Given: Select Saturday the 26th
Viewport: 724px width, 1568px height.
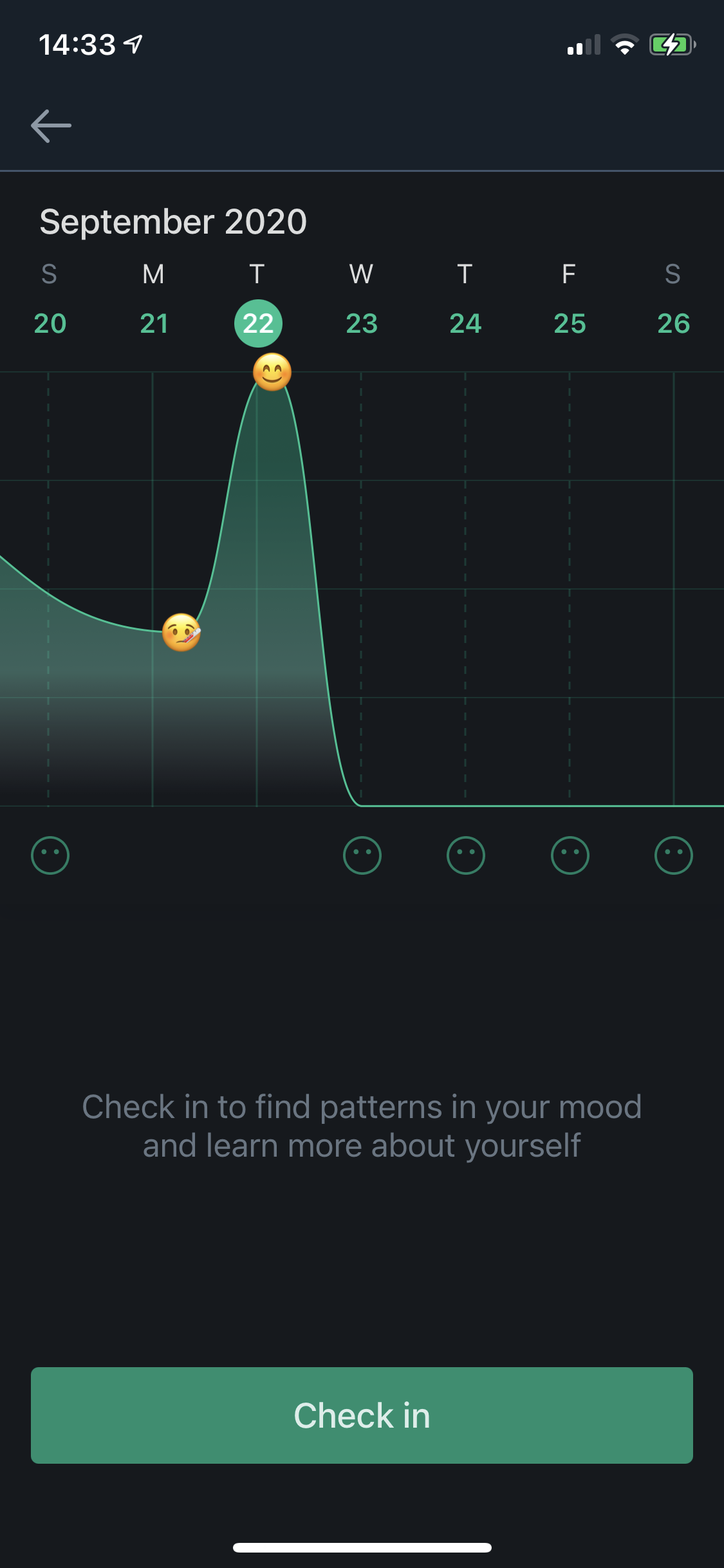Looking at the screenshot, I should [673, 323].
